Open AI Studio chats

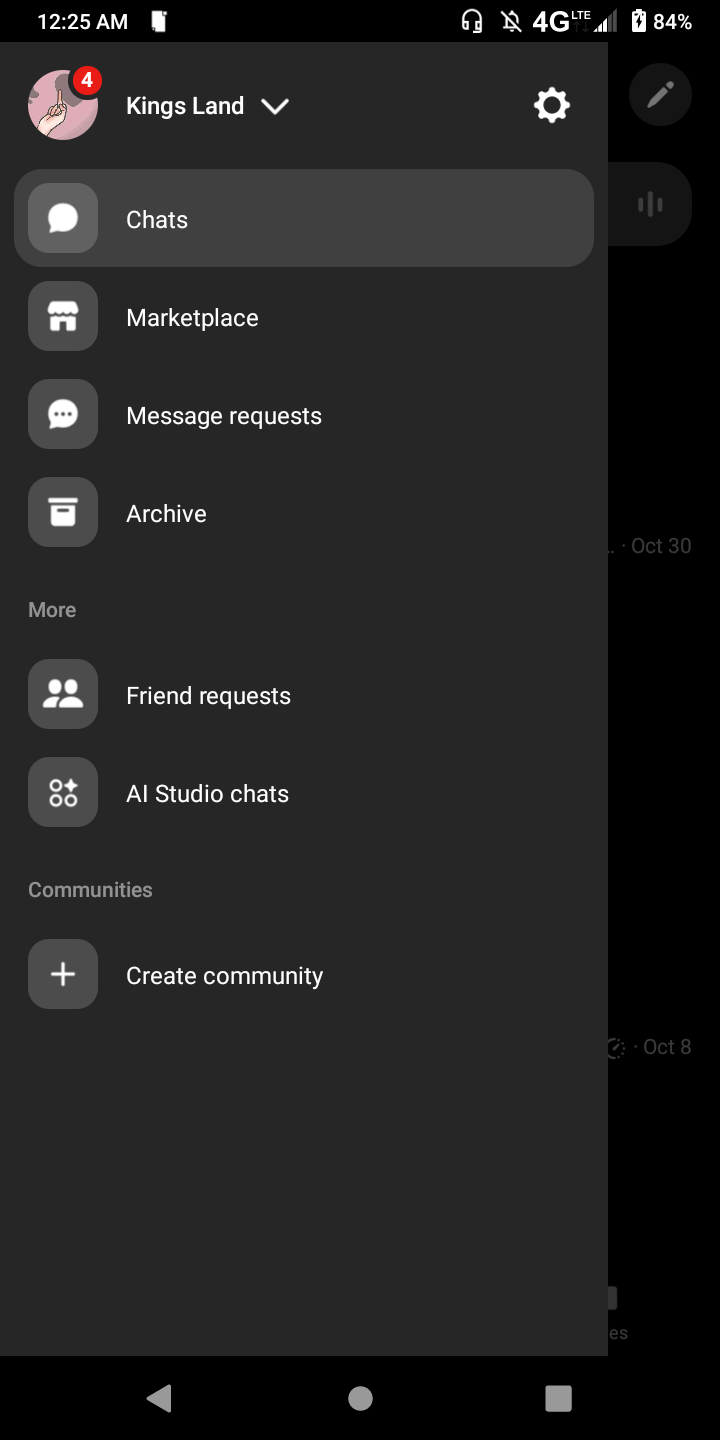[304, 792]
